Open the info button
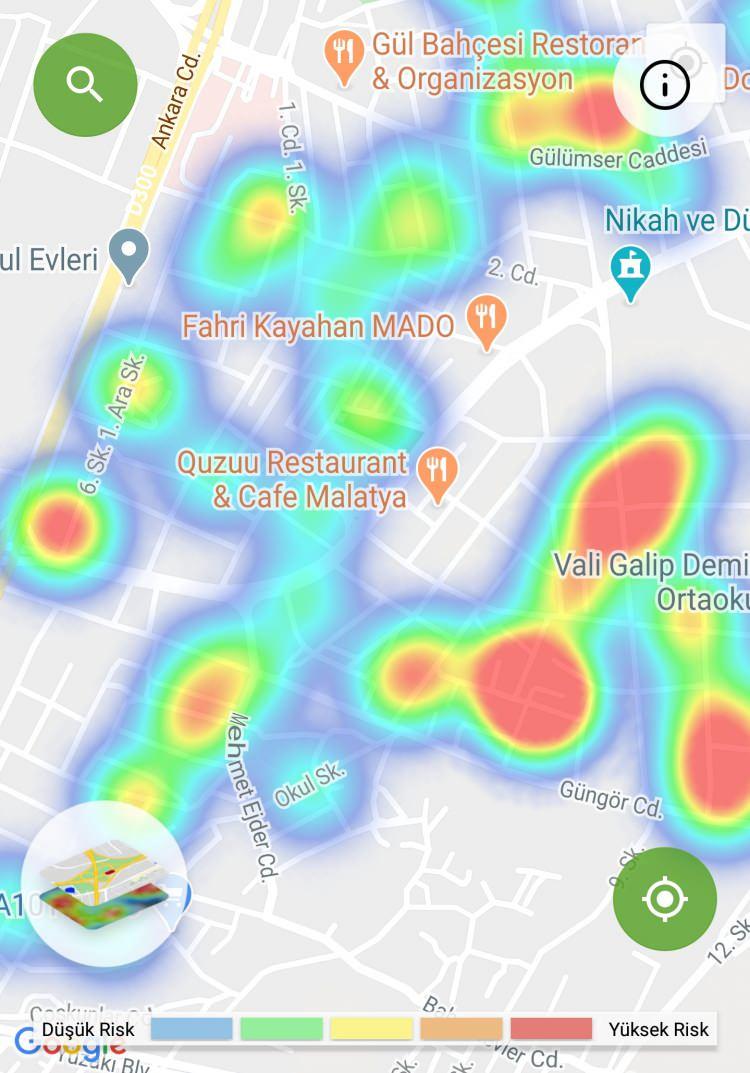Image resolution: width=750 pixels, height=1073 pixels. [x=665, y=87]
